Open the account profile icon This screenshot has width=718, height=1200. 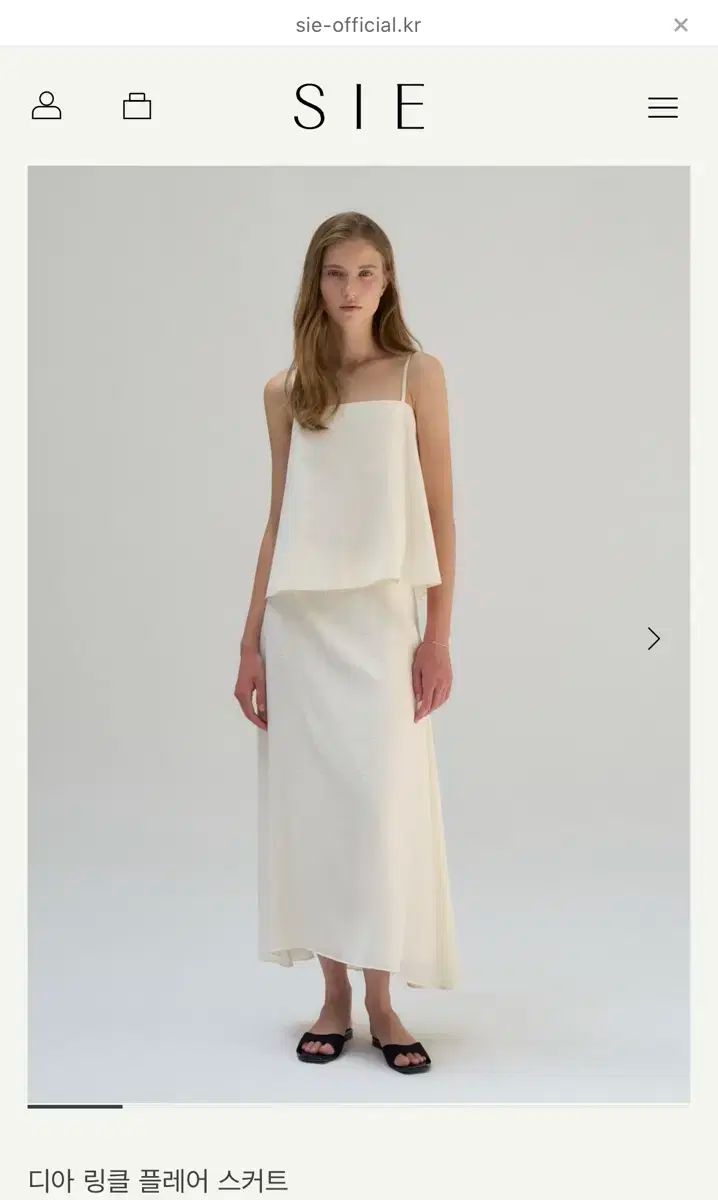tap(47, 106)
